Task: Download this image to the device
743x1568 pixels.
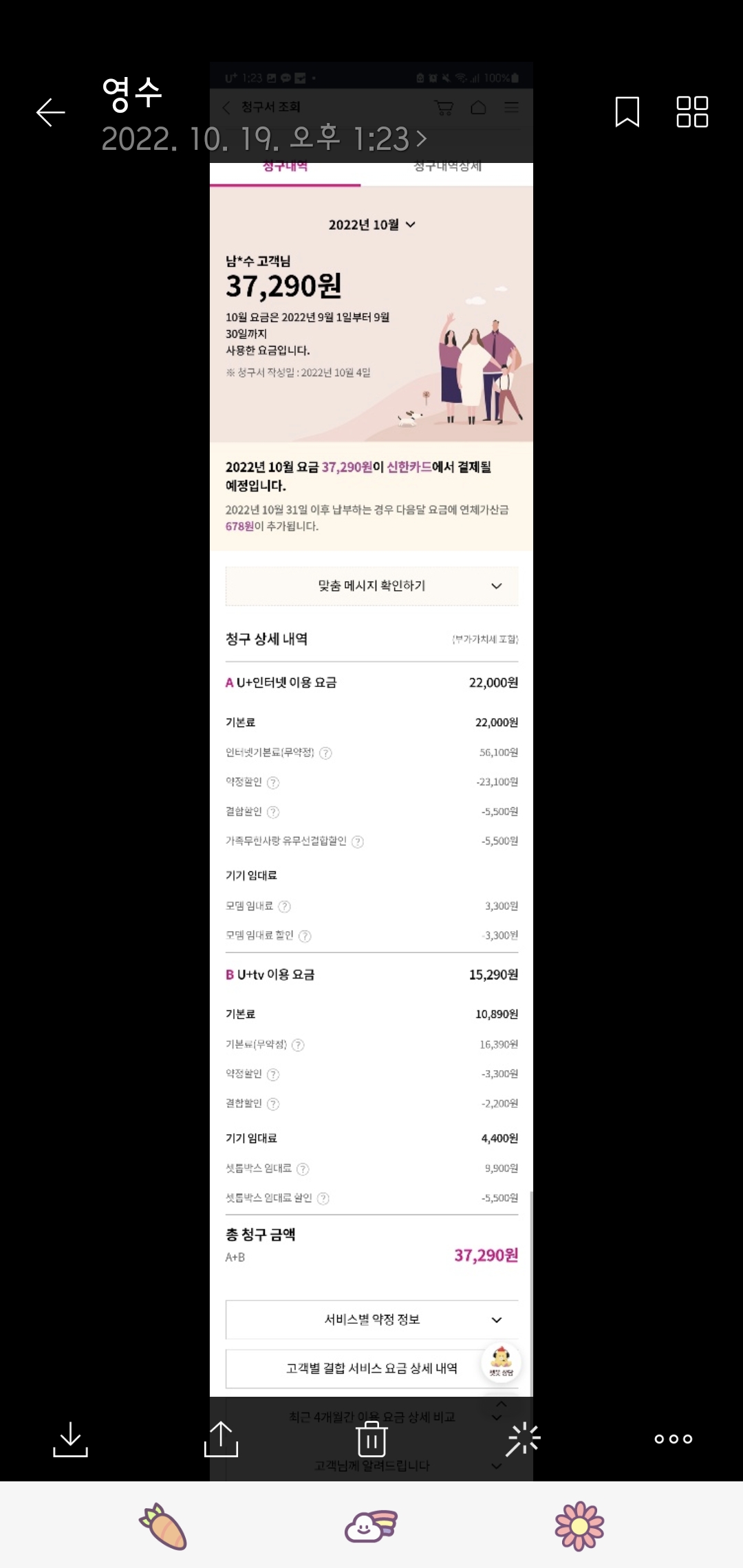Action: [x=70, y=1439]
